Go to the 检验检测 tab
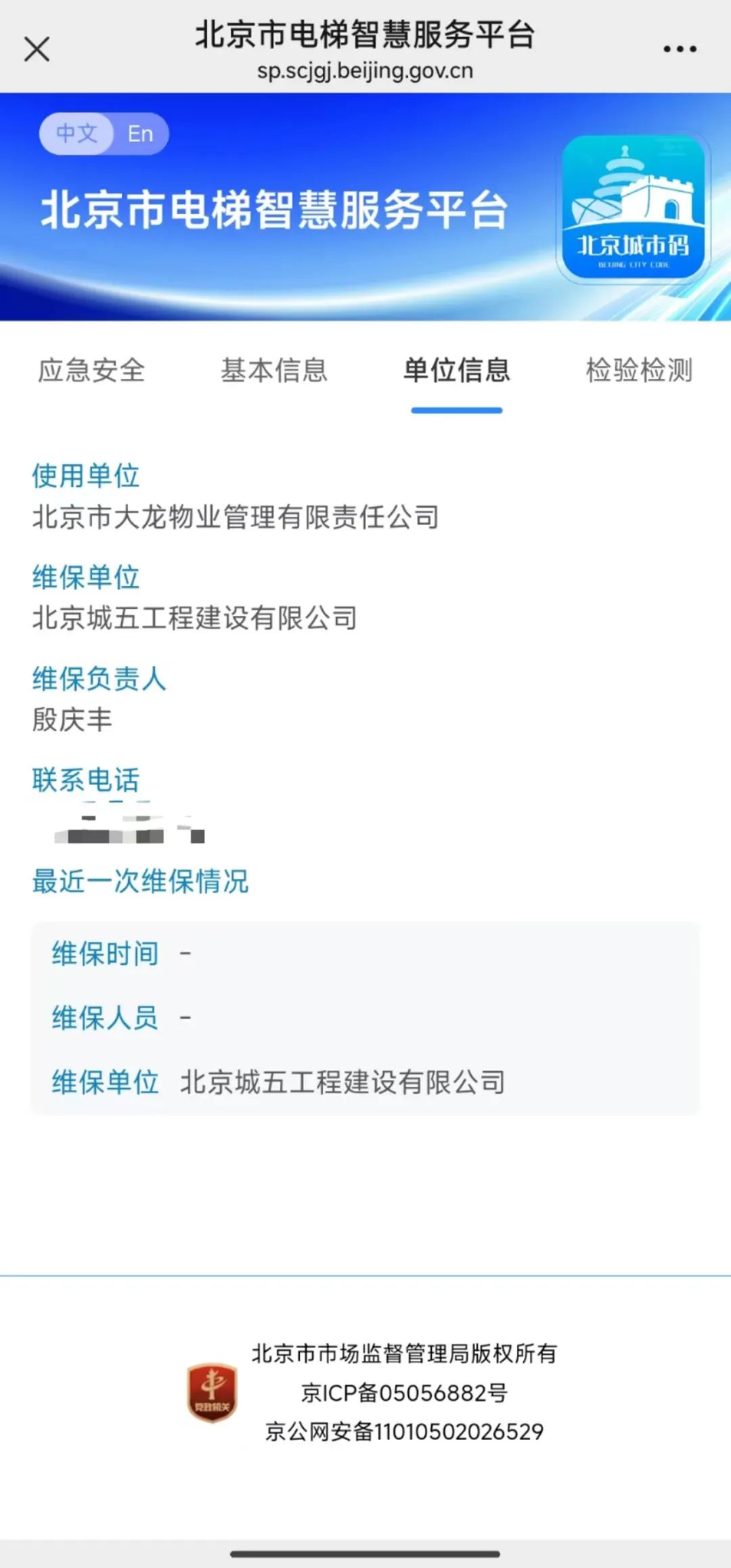This screenshot has width=731, height=1568. coord(639,371)
